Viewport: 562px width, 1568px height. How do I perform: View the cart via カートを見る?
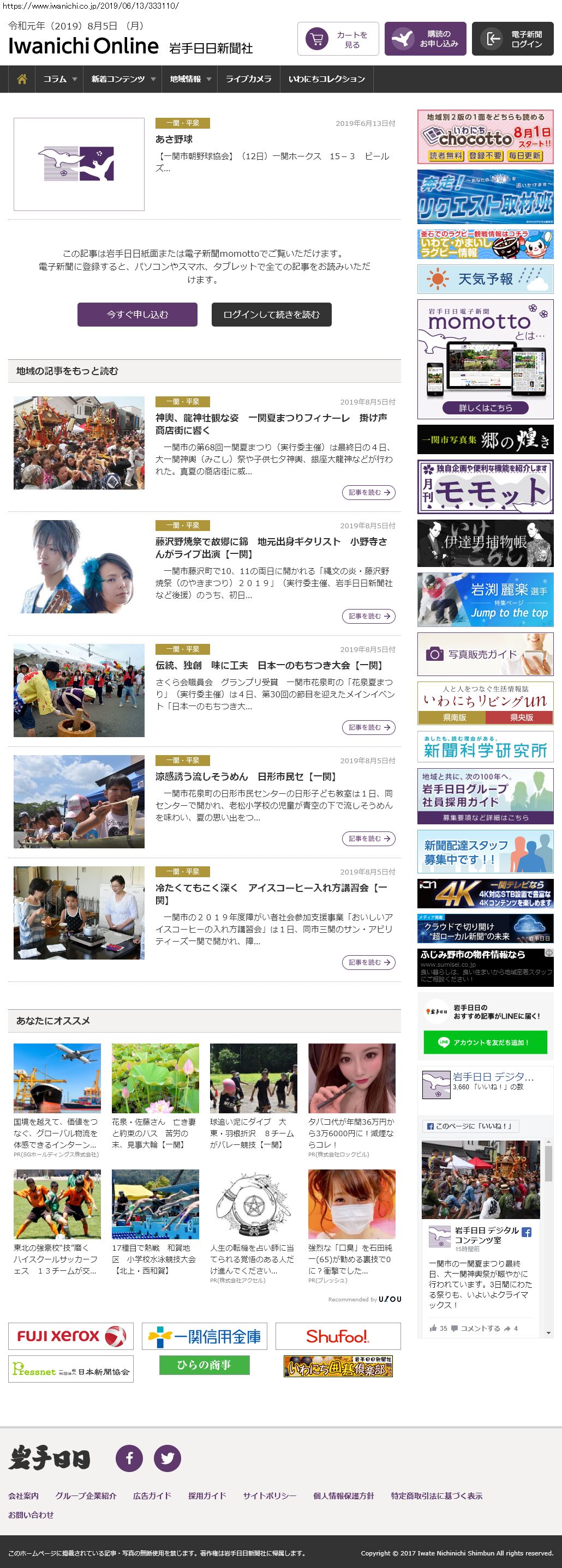point(338,39)
